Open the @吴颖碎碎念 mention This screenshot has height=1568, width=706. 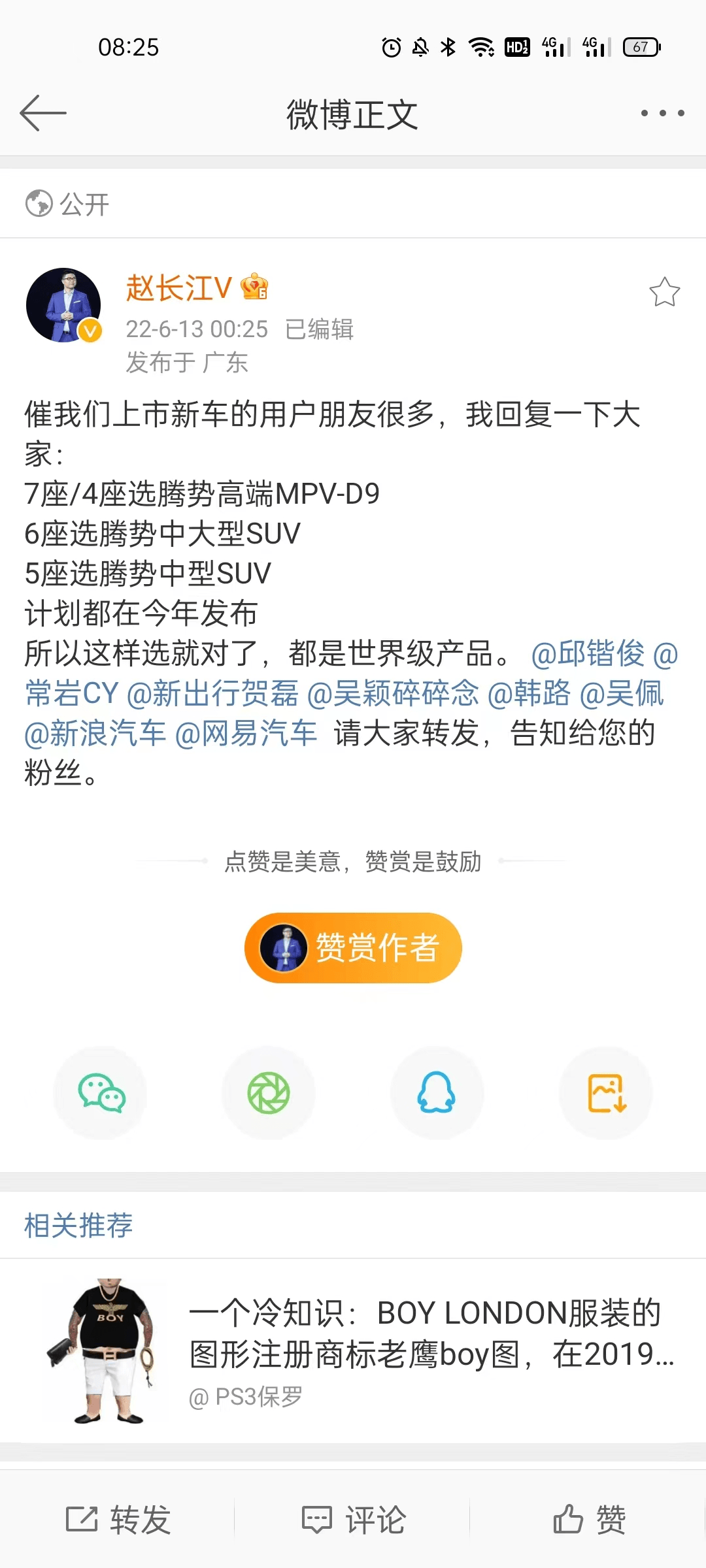point(392,694)
